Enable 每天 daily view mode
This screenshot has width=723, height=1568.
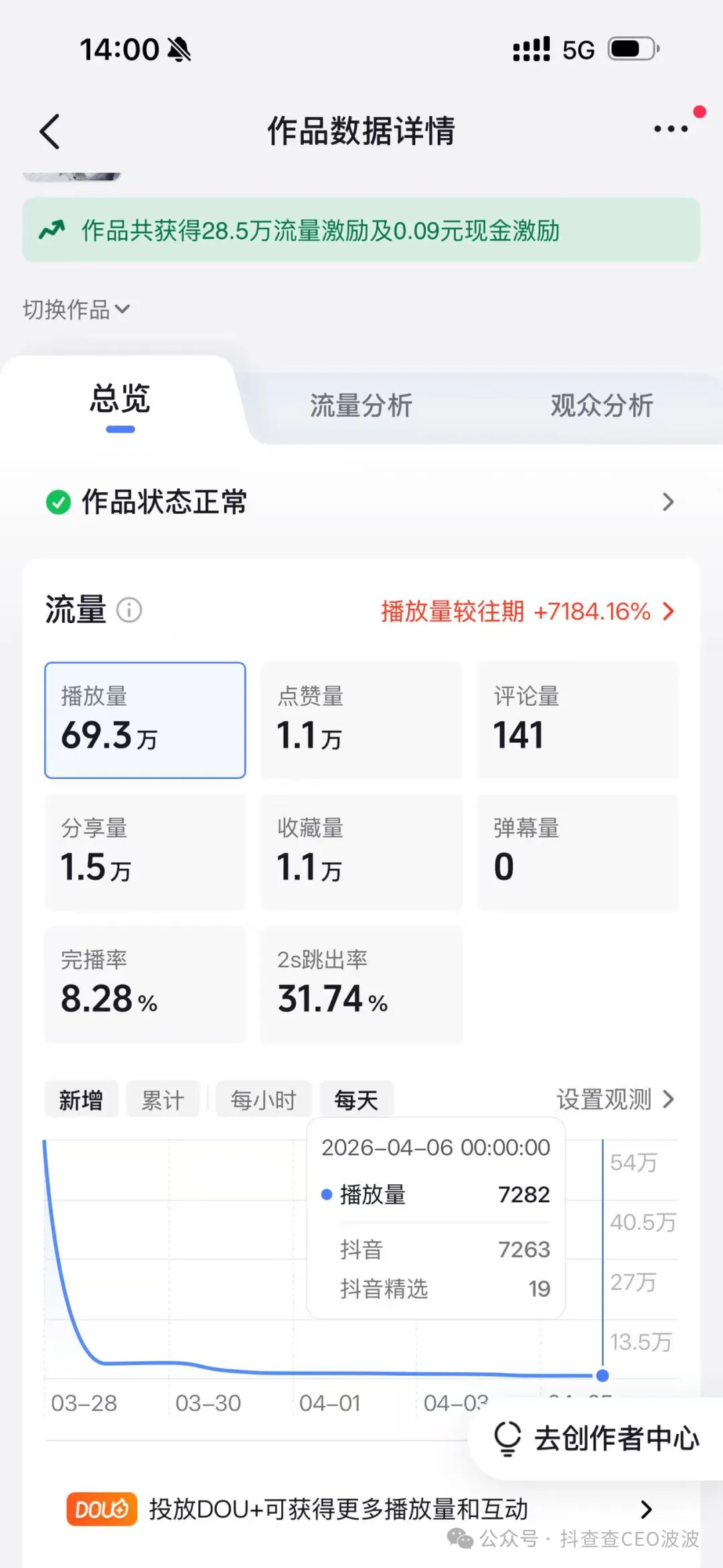[x=356, y=1098]
